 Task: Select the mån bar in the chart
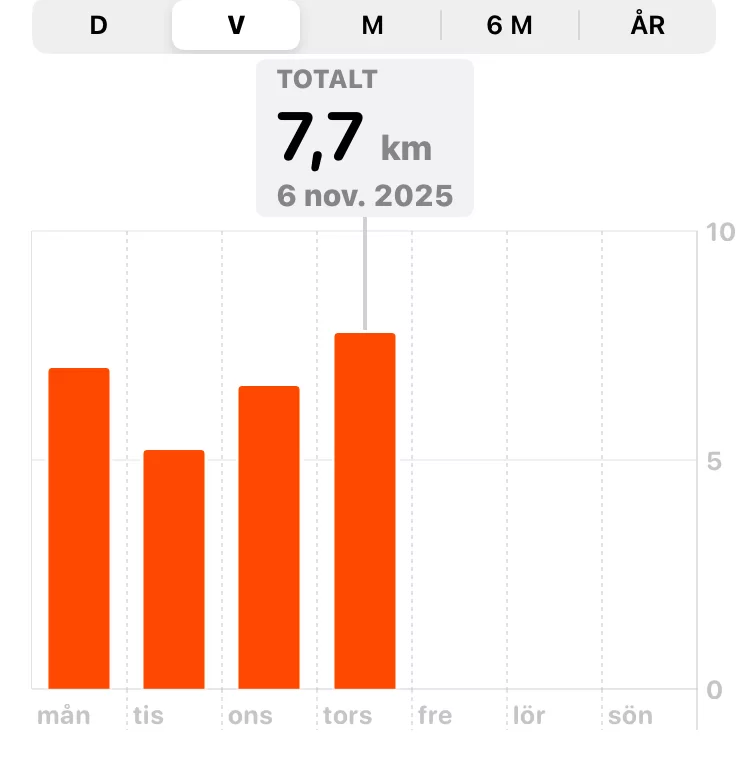tap(79, 528)
